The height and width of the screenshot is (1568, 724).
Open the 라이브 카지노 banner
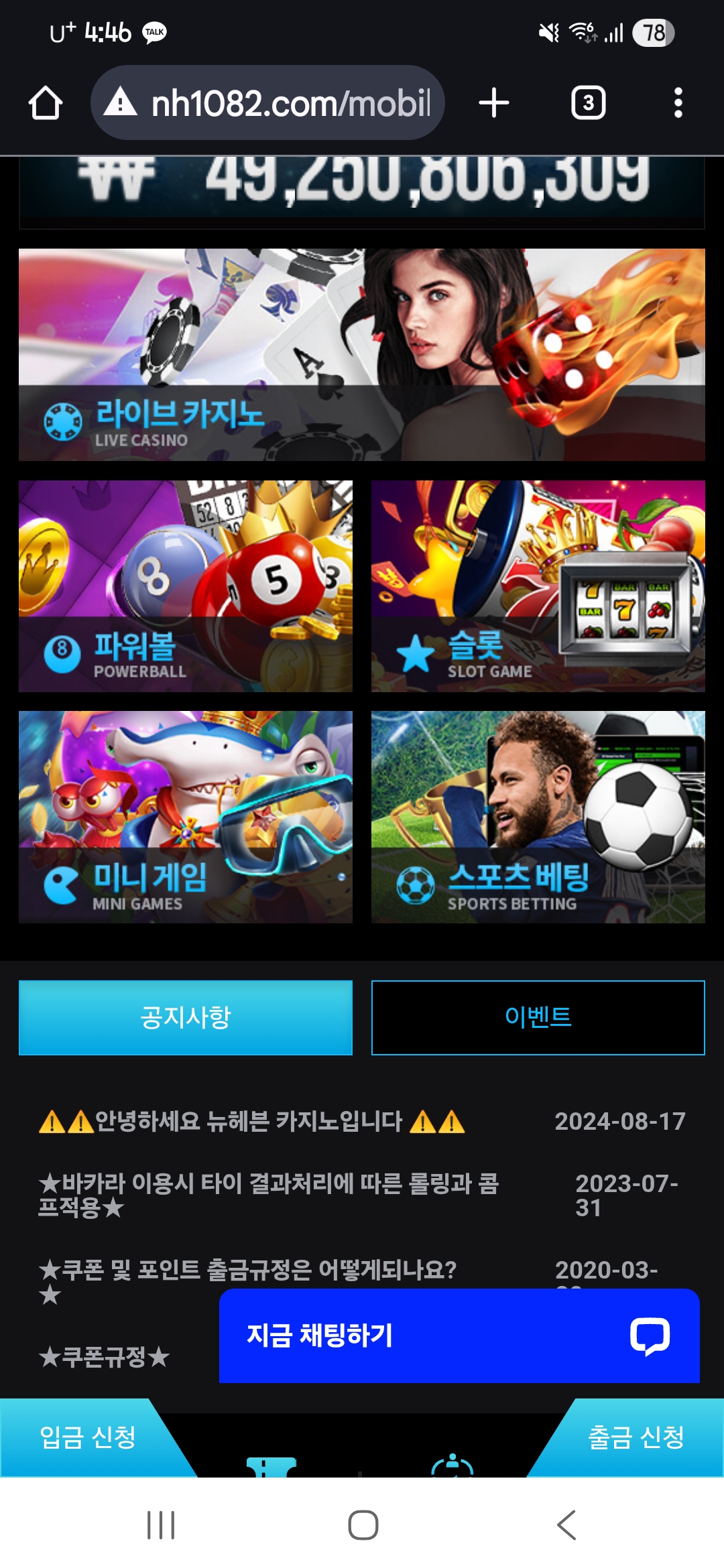[362, 354]
